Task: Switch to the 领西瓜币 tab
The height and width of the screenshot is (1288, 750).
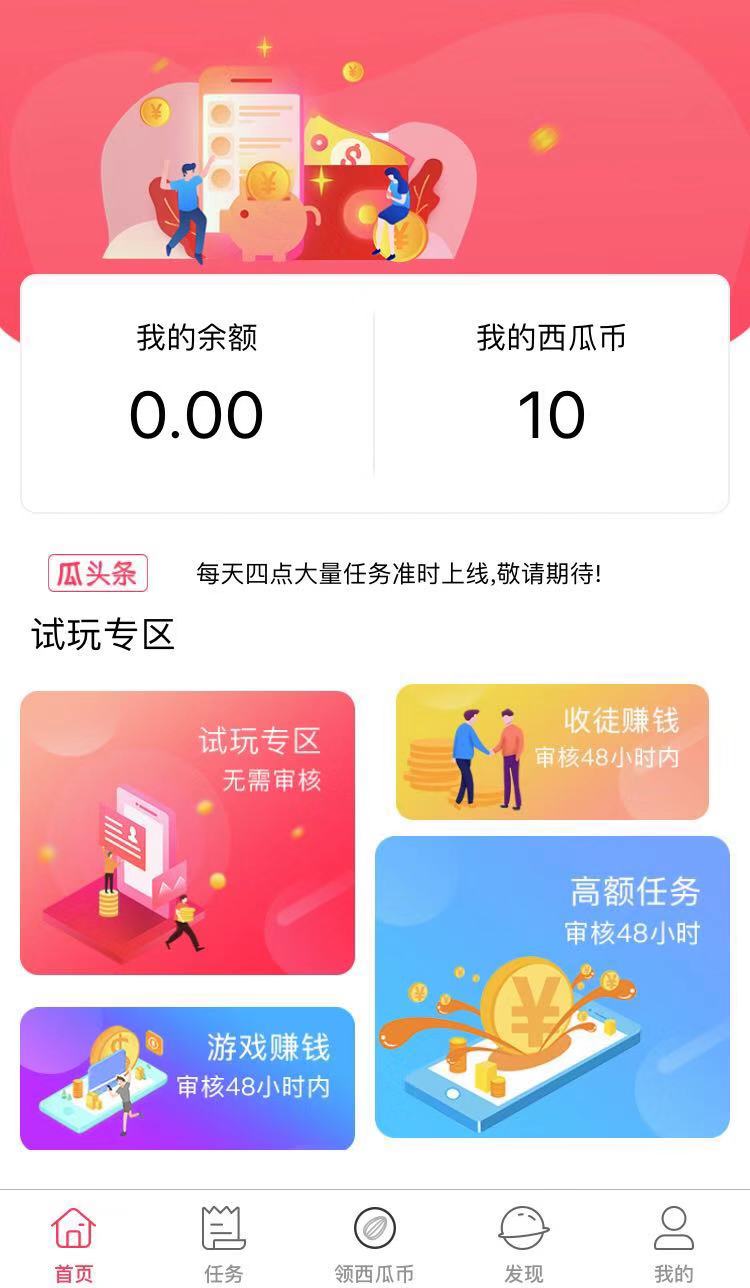Action: (x=374, y=1244)
